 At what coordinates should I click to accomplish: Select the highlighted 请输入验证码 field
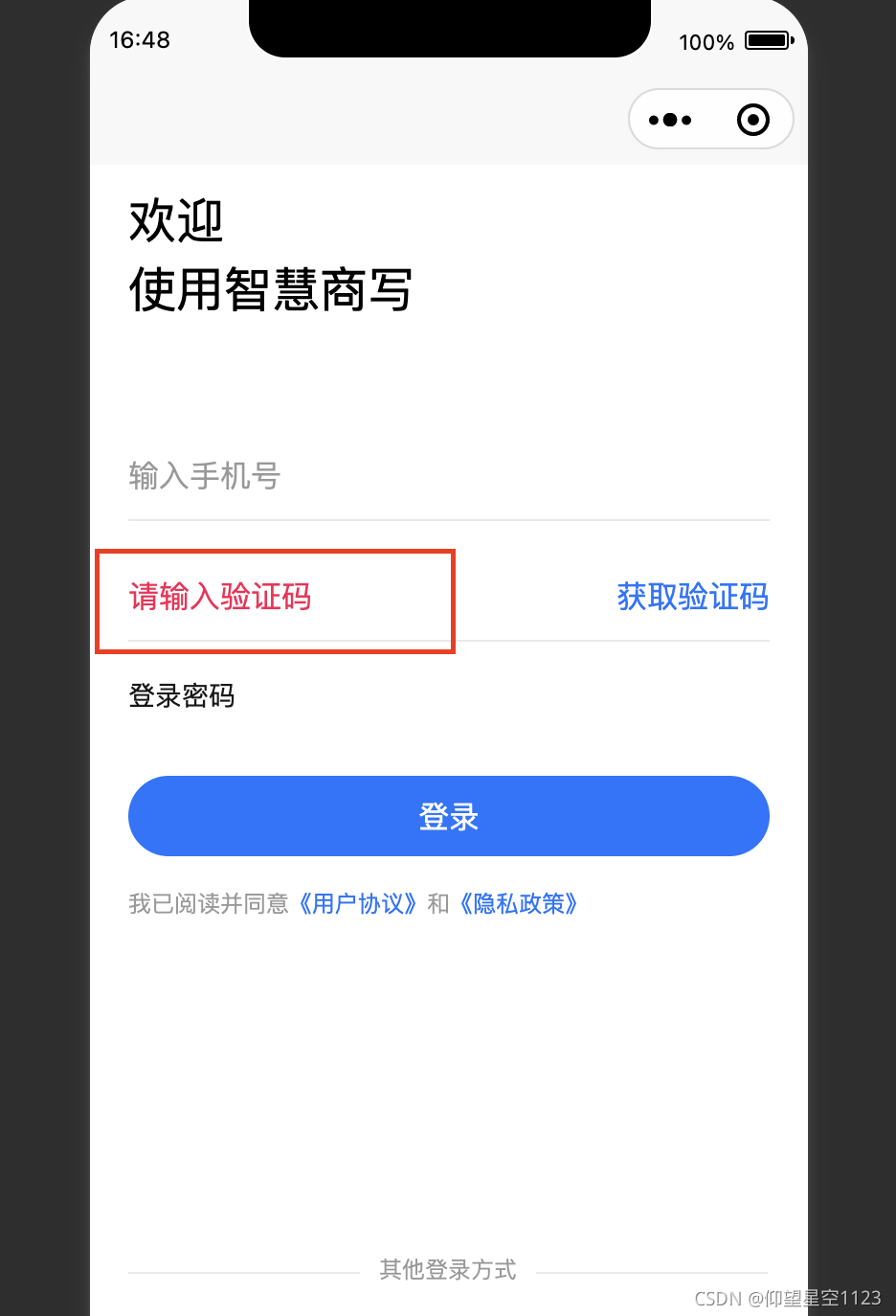click(220, 597)
